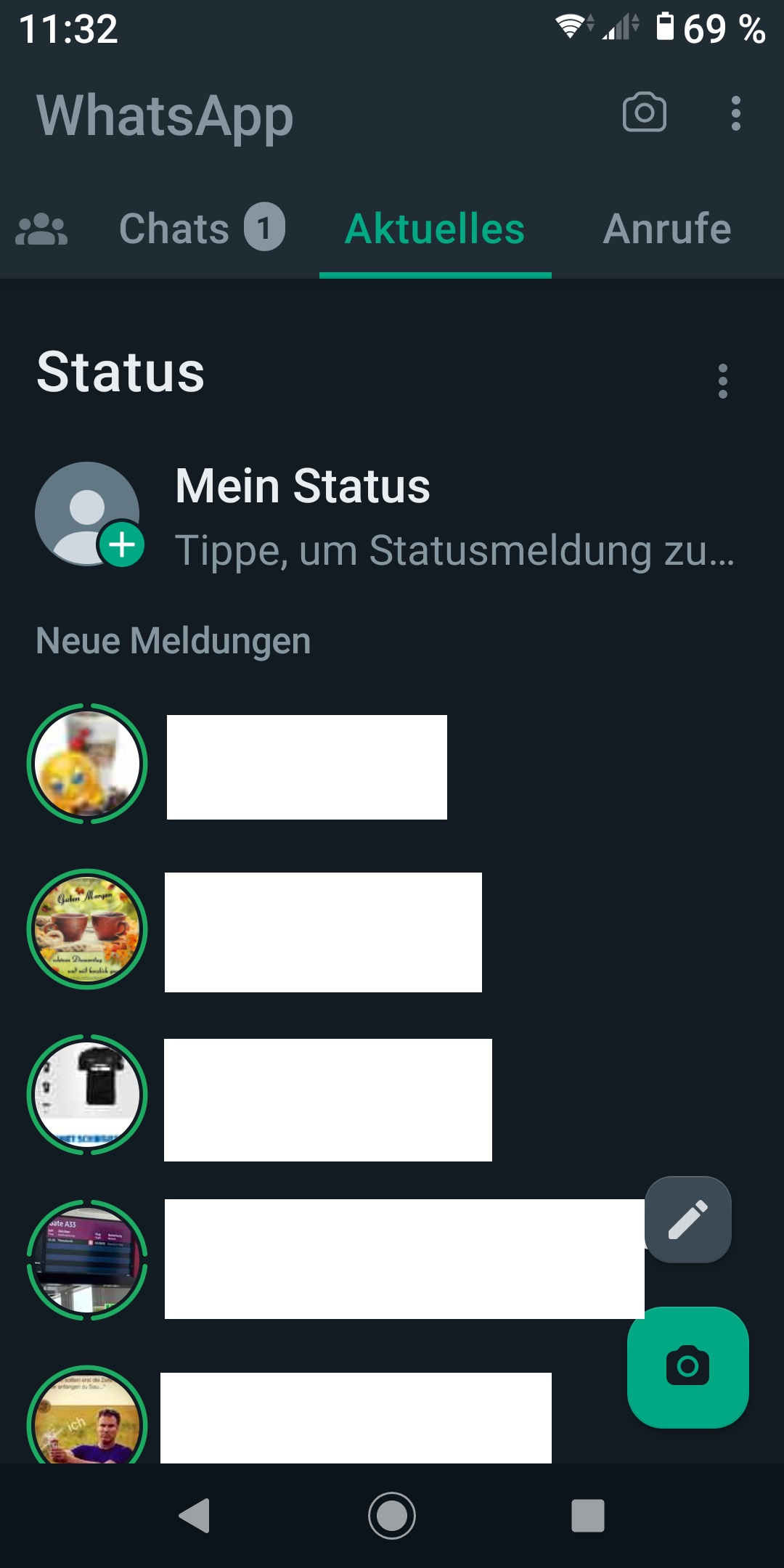Return to the home screen
This screenshot has height=1568, width=784.
392,1515
